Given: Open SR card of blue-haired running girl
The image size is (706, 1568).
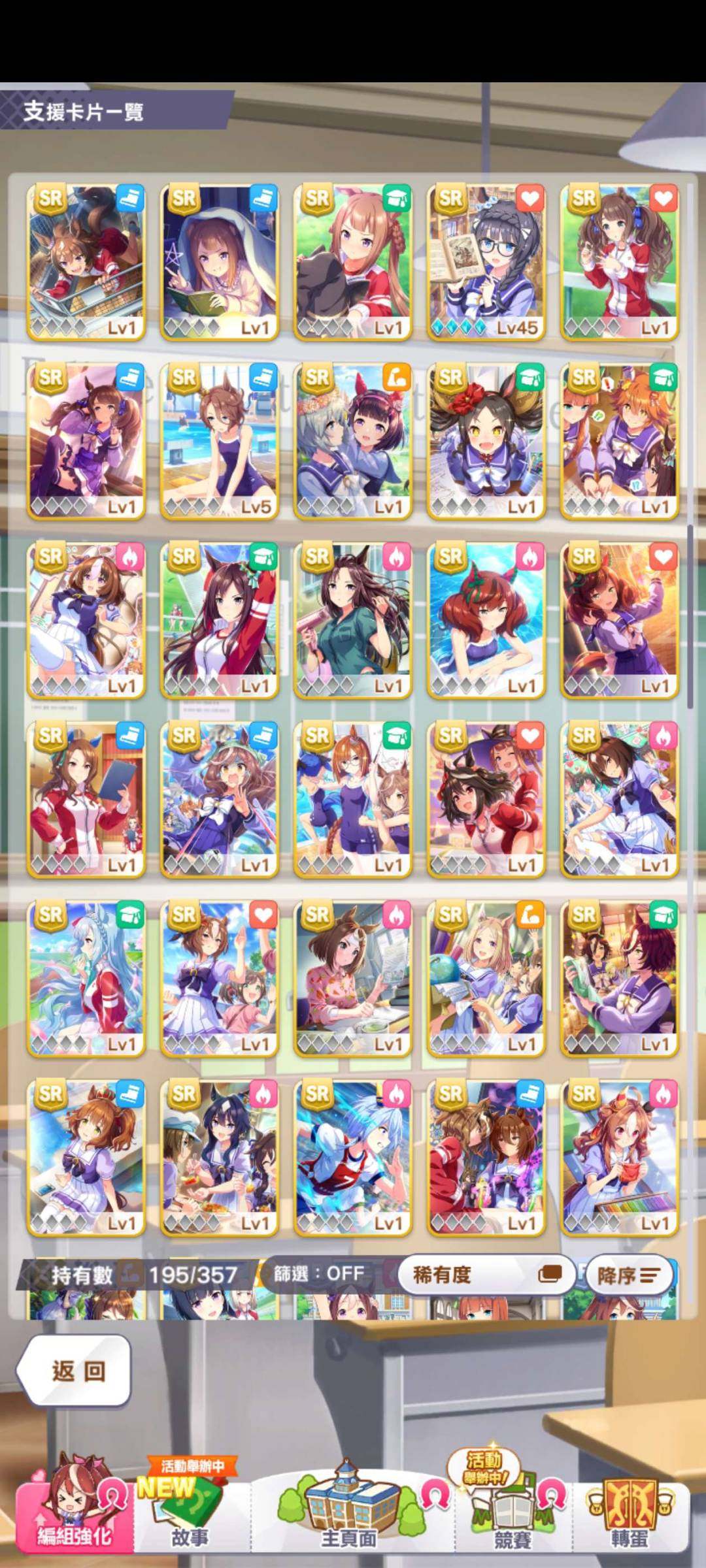Looking at the screenshot, I should [x=352, y=1157].
